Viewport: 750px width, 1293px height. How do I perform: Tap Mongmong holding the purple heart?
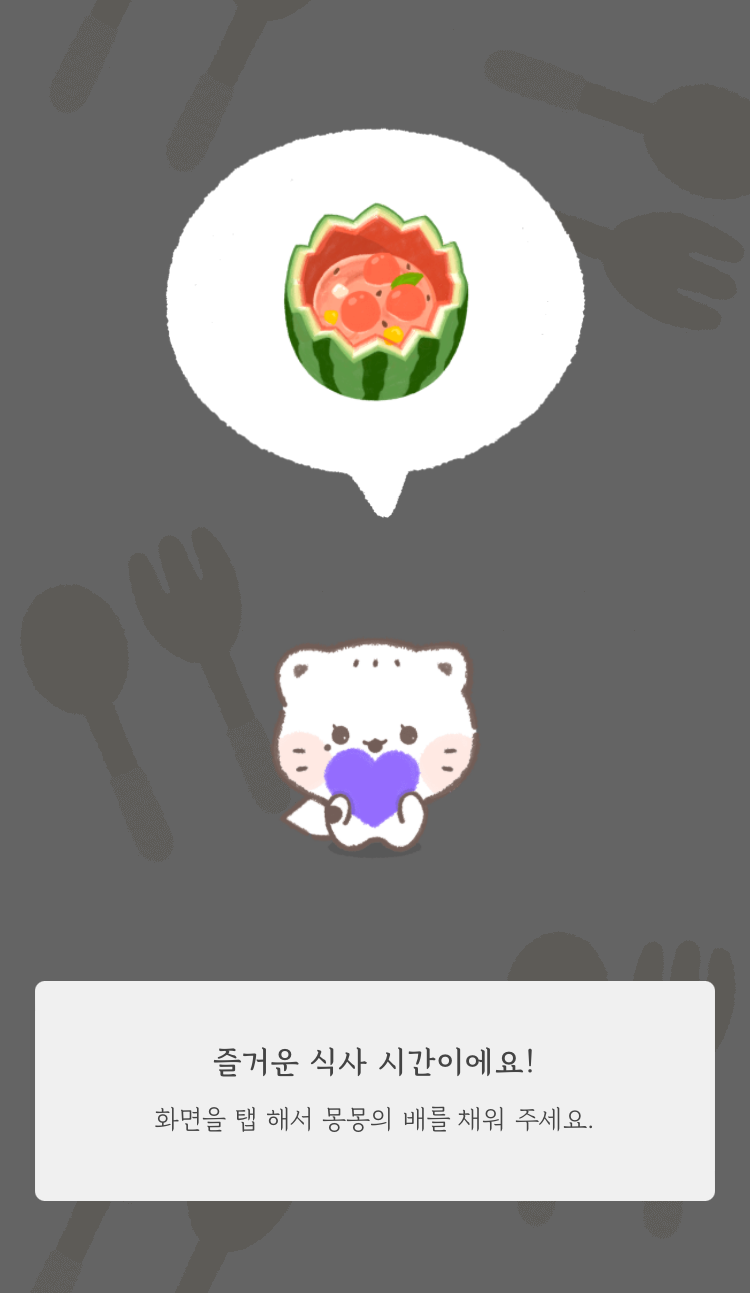point(374,750)
